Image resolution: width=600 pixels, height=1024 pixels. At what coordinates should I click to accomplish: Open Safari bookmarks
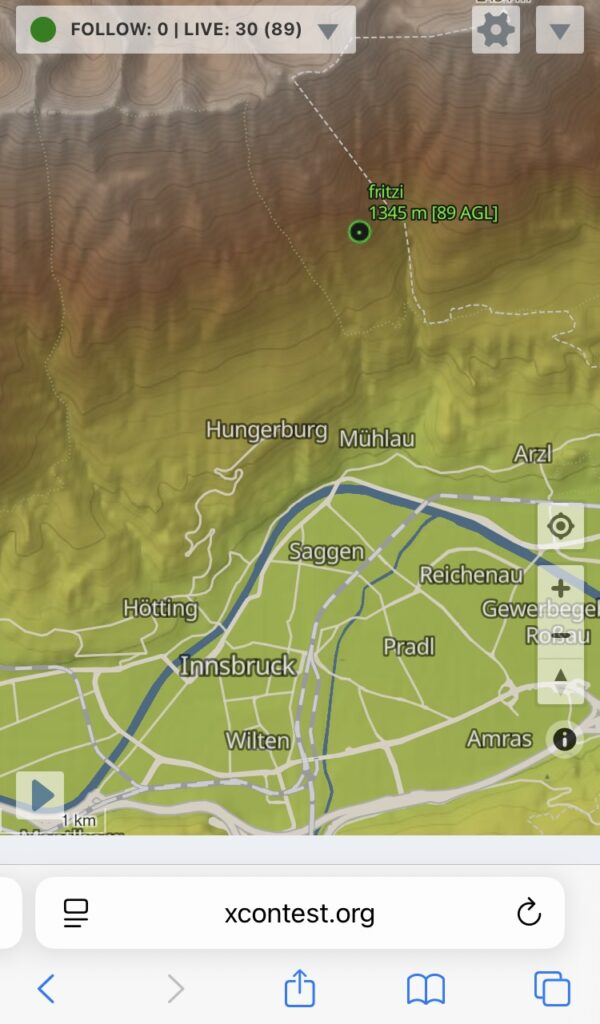point(425,989)
